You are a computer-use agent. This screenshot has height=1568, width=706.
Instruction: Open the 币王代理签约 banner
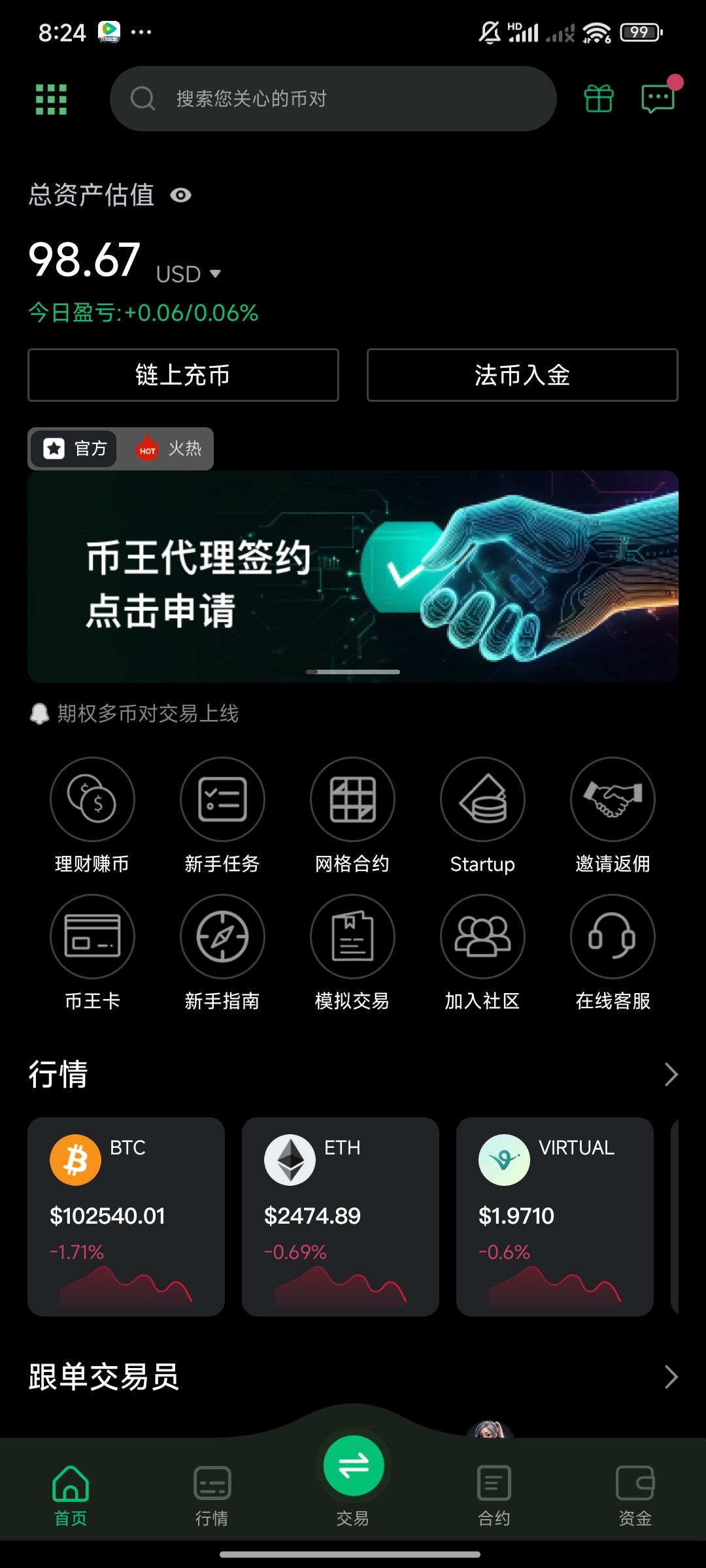coord(353,576)
